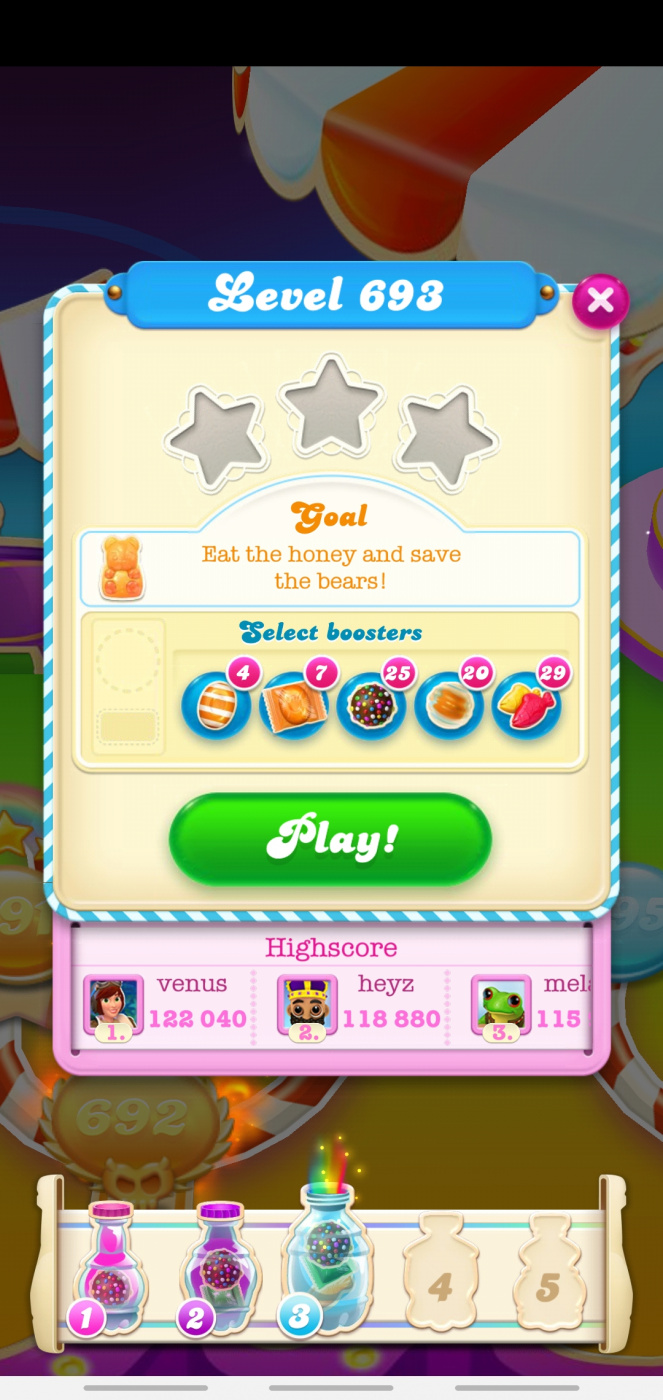View heyz's highscore entry
This screenshot has height=1400, width=663.
pyautogui.click(x=359, y=1003)
